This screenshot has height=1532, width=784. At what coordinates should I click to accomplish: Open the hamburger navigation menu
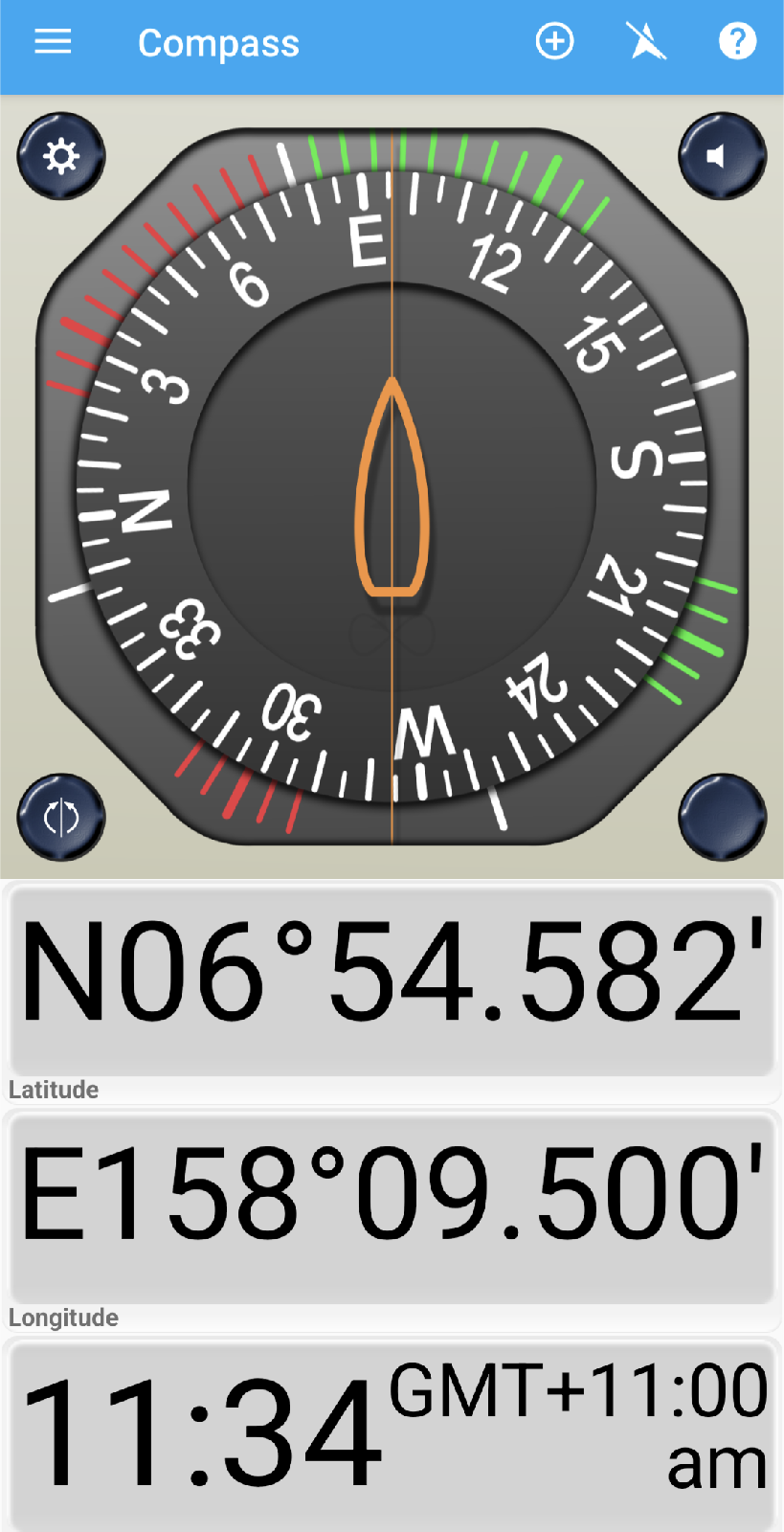click(x=53, y=41)
